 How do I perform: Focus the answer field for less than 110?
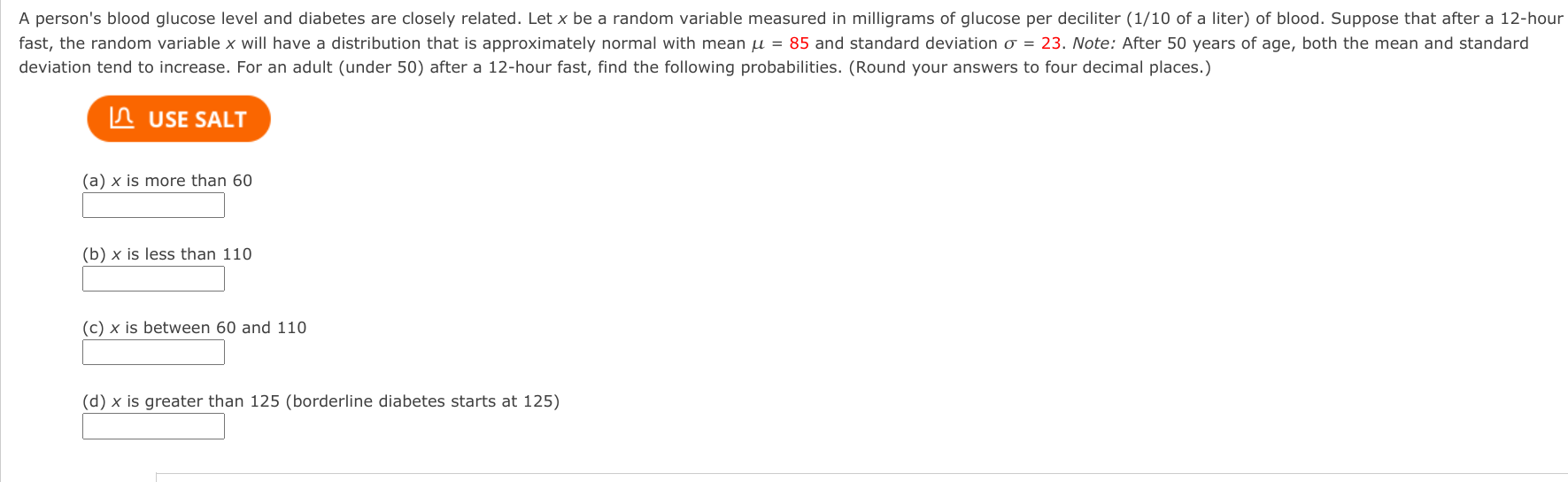[153, 279]
